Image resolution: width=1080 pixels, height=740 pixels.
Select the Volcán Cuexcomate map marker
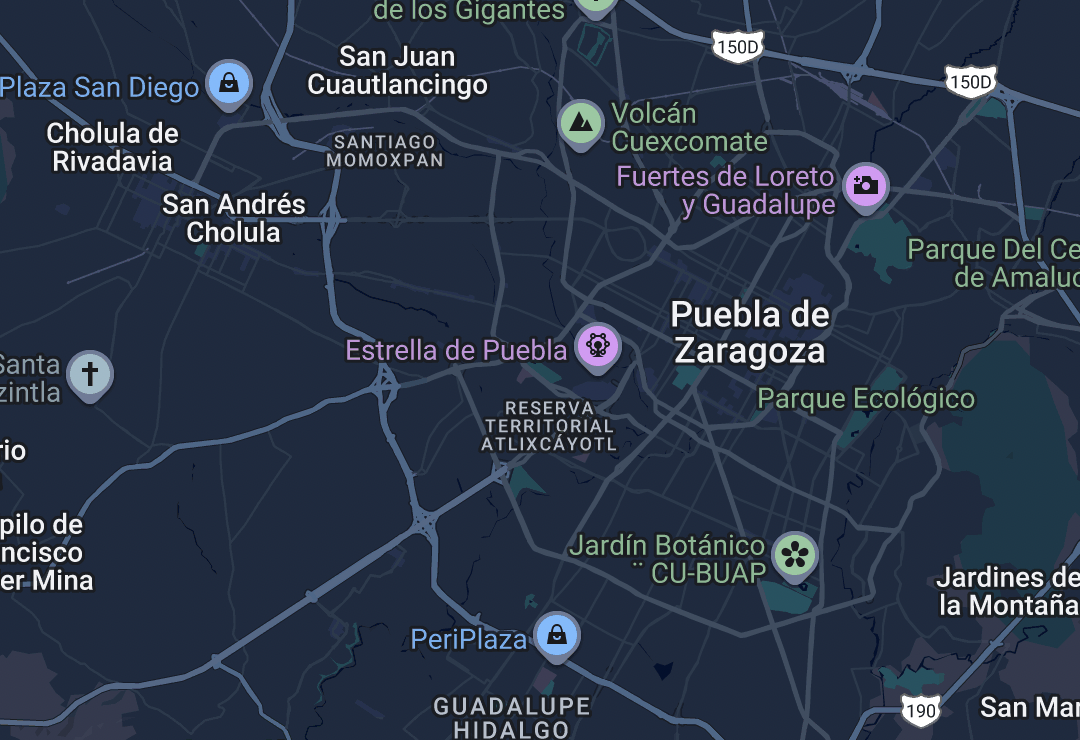point(580,123)
